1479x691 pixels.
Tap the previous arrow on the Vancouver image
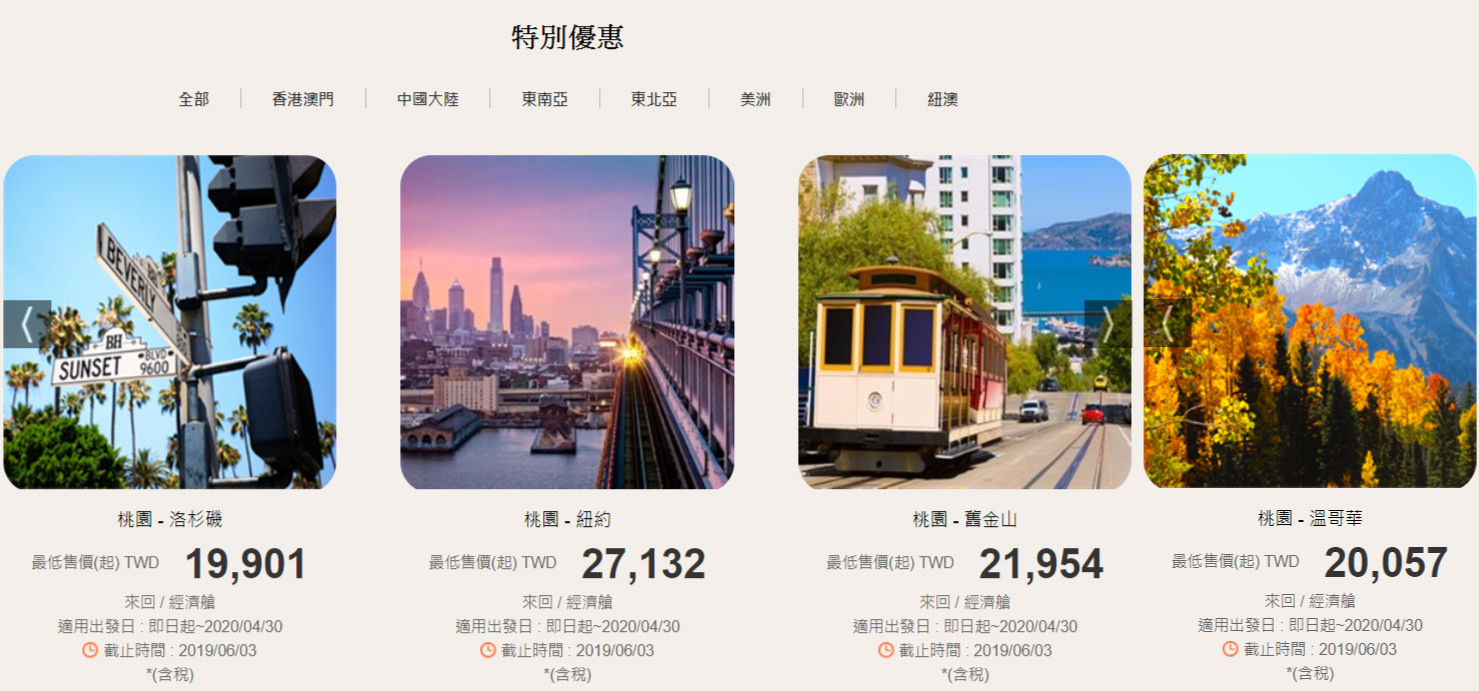[1167, 323]
